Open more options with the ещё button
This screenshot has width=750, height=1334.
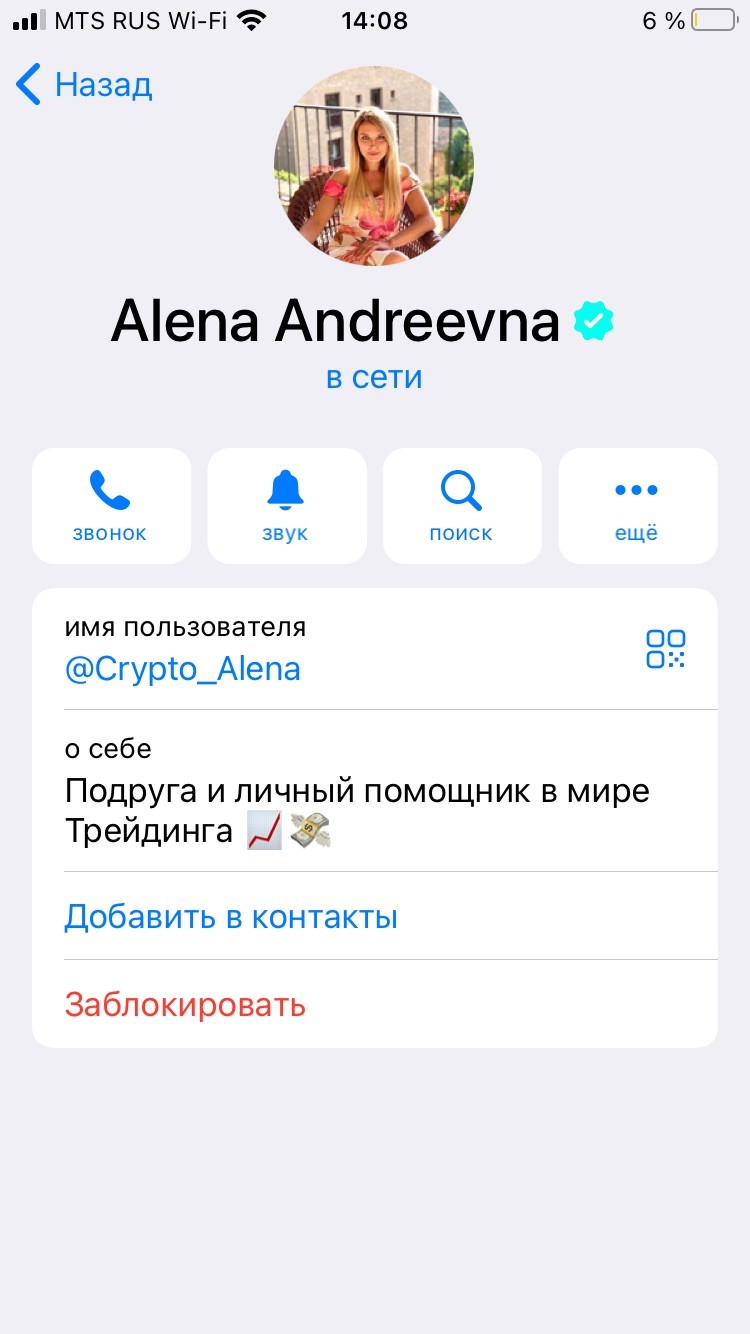click(638, 506)
